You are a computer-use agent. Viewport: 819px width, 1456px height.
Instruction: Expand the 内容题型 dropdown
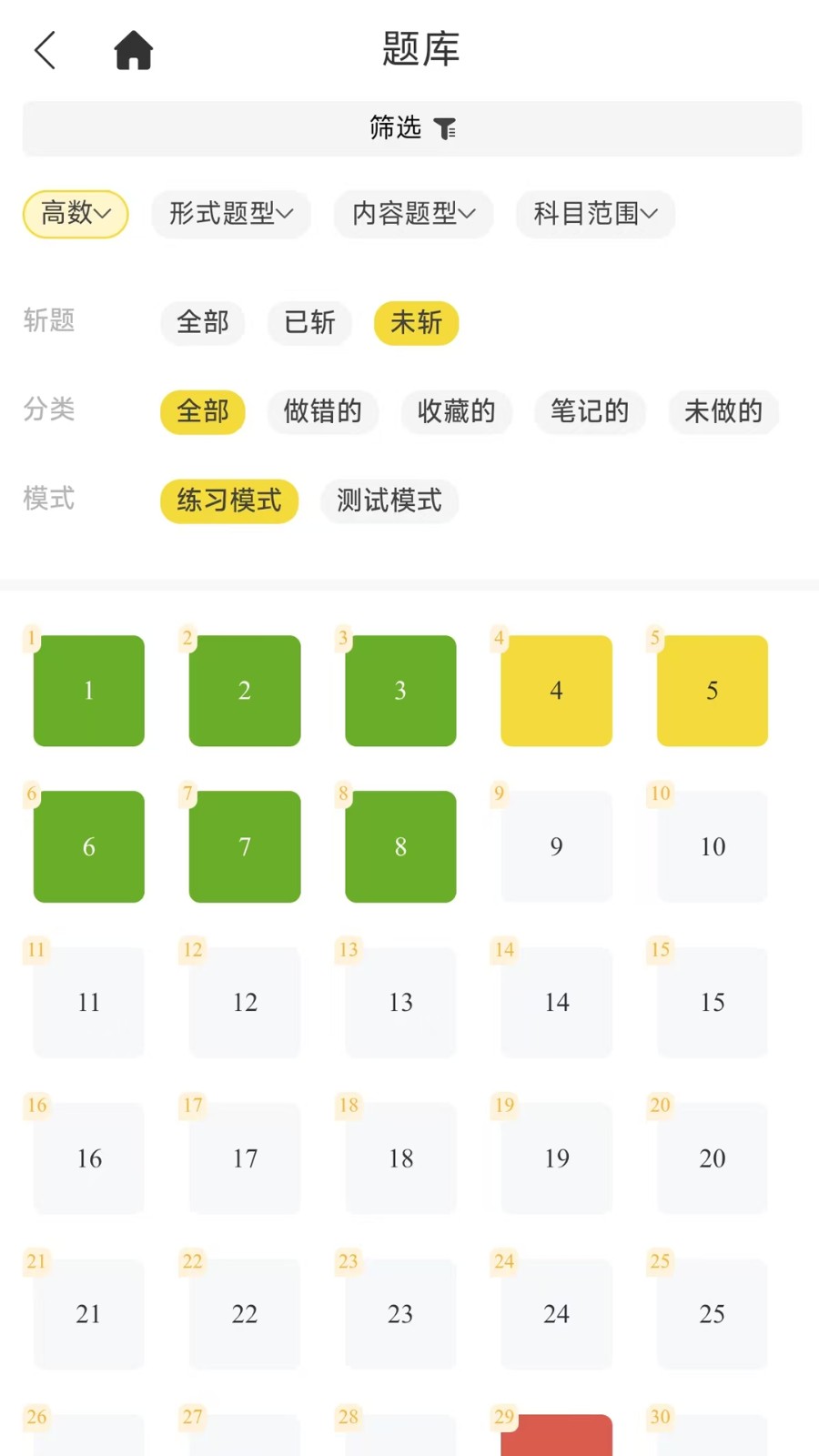click(x=413, y=214)
